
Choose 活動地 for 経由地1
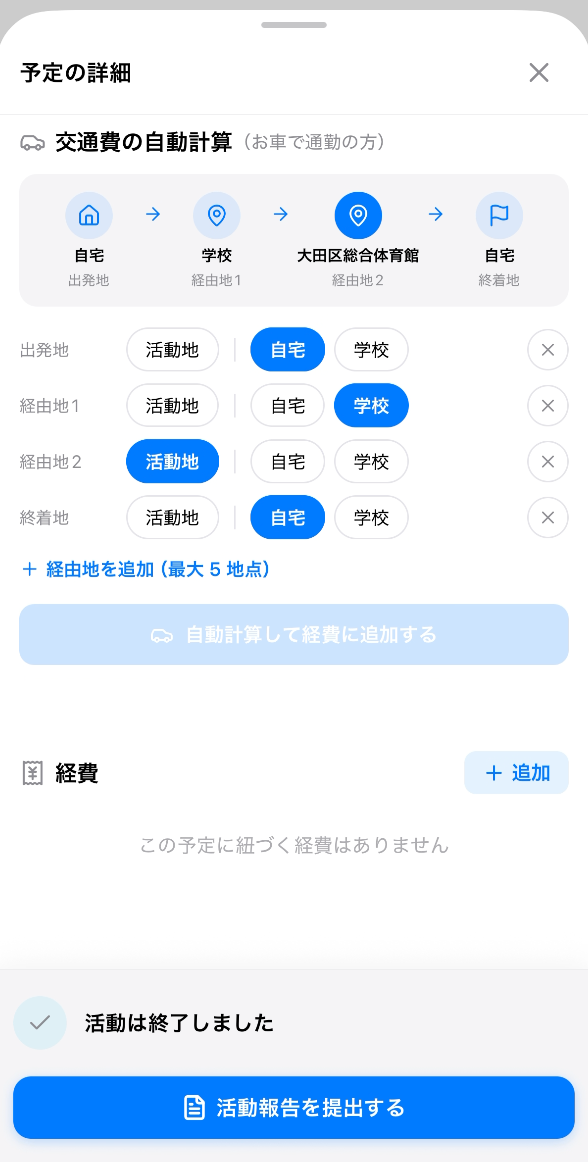(x=173, y=405)
